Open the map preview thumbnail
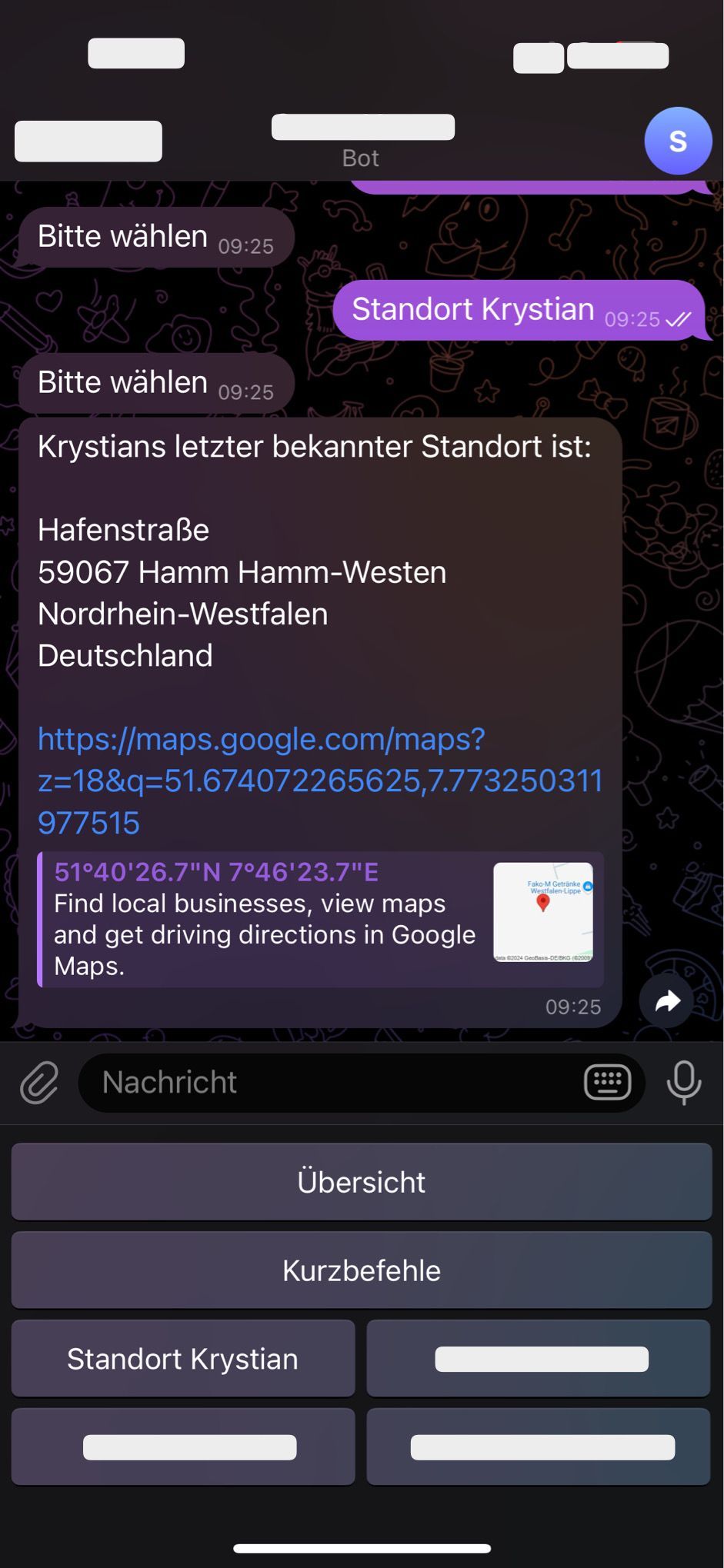The width and height of the screenshot is (724, 1568). [543, 912]
